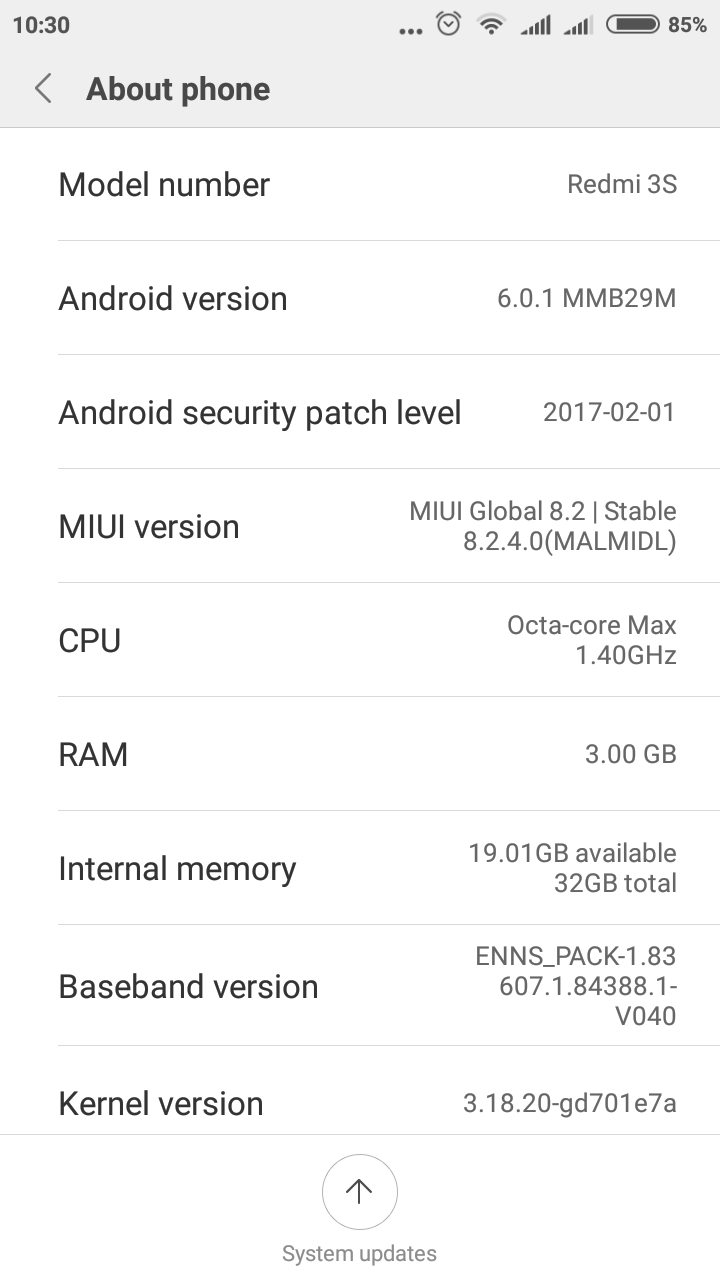720x1280 pixels.
Task: Tap the RAM row
Action: coord(360,754)
